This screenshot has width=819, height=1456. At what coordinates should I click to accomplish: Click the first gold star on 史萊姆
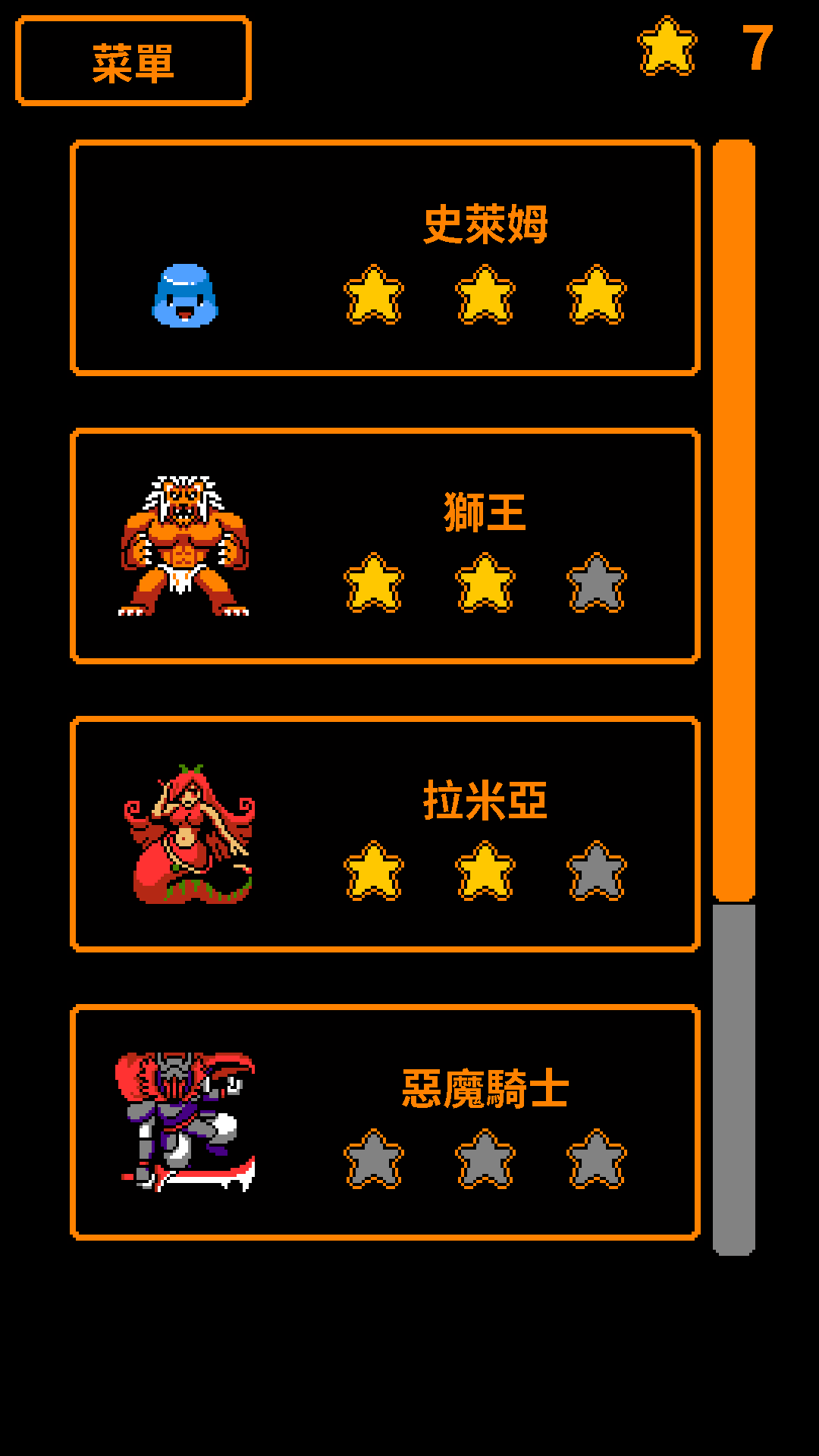click(x=373, y=296)
